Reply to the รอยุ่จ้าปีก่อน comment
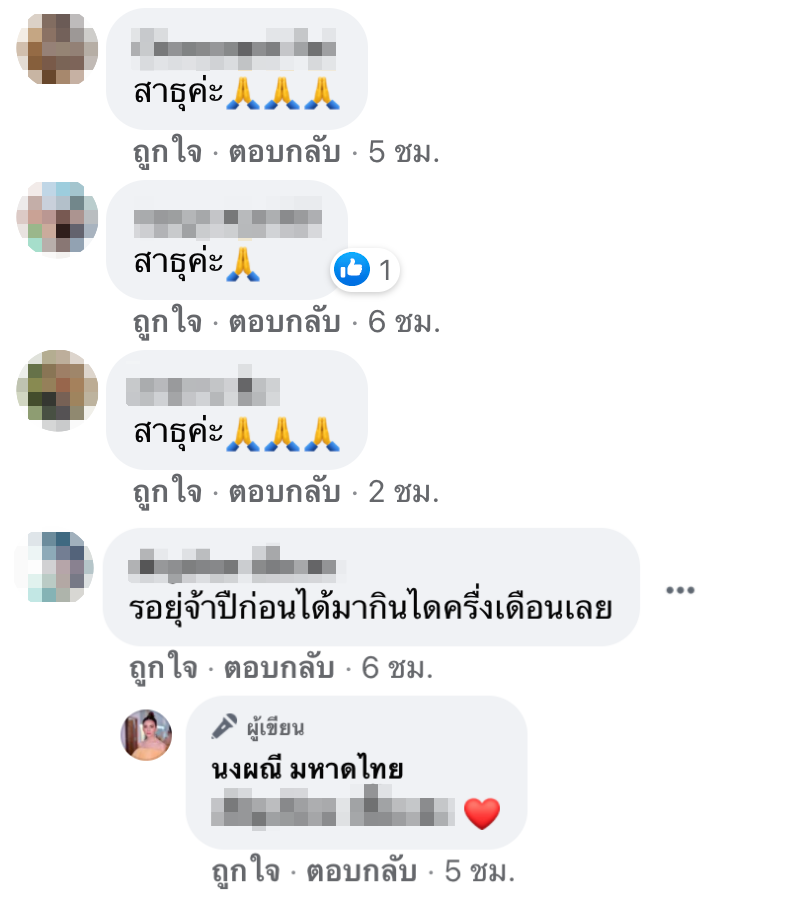The width and height of the screenshot is (808, 897). point(279,668)
